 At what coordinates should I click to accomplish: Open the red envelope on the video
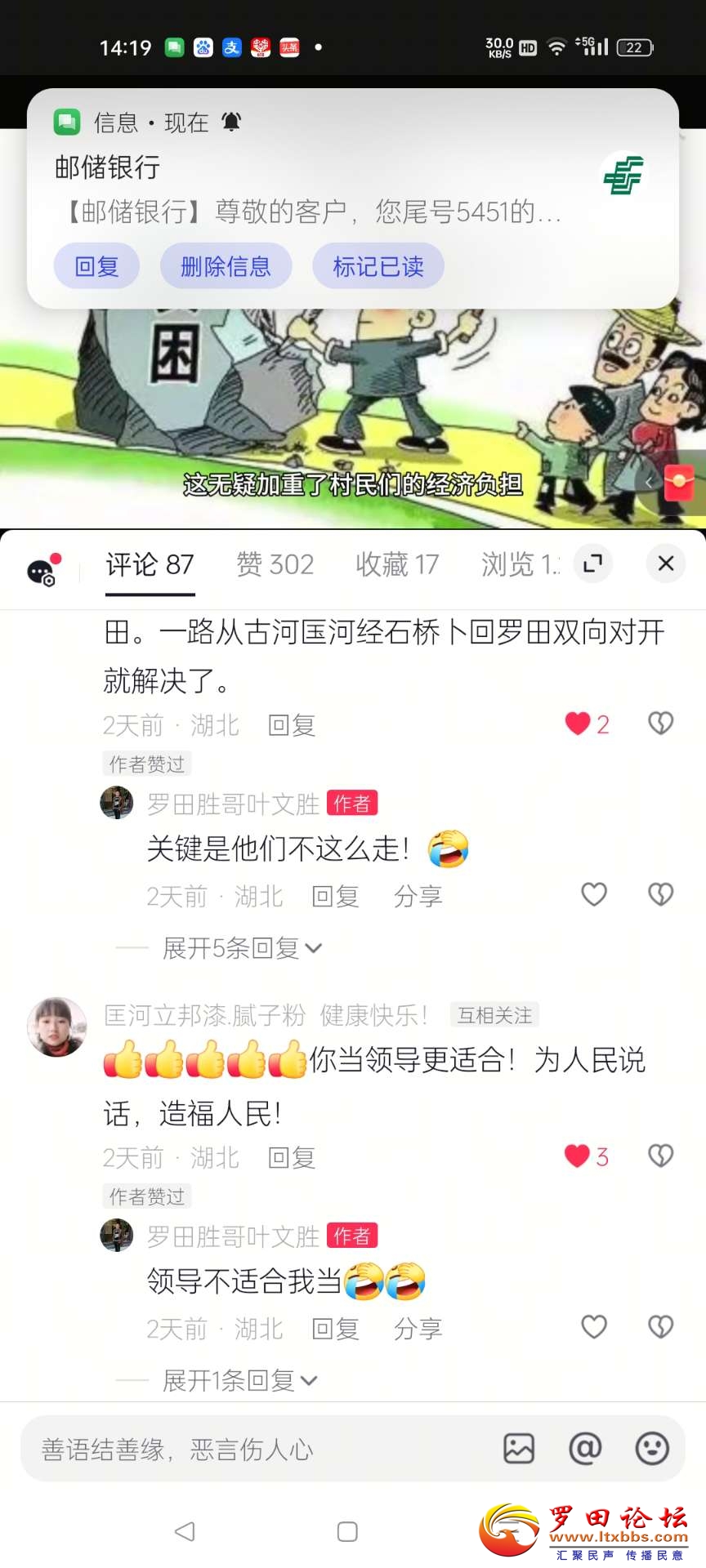680,482
